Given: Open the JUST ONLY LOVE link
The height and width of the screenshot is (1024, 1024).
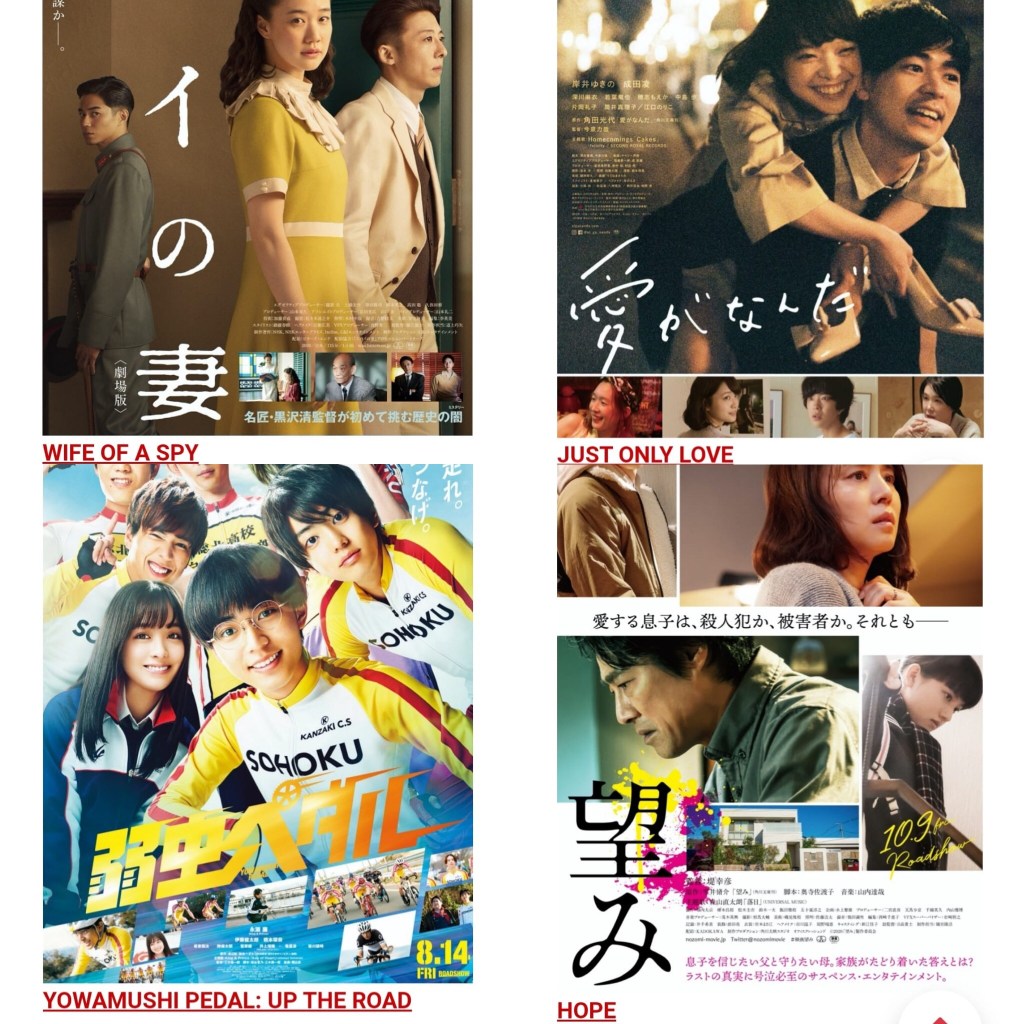Looking at the screenshot, I should (x=644, y=455).
